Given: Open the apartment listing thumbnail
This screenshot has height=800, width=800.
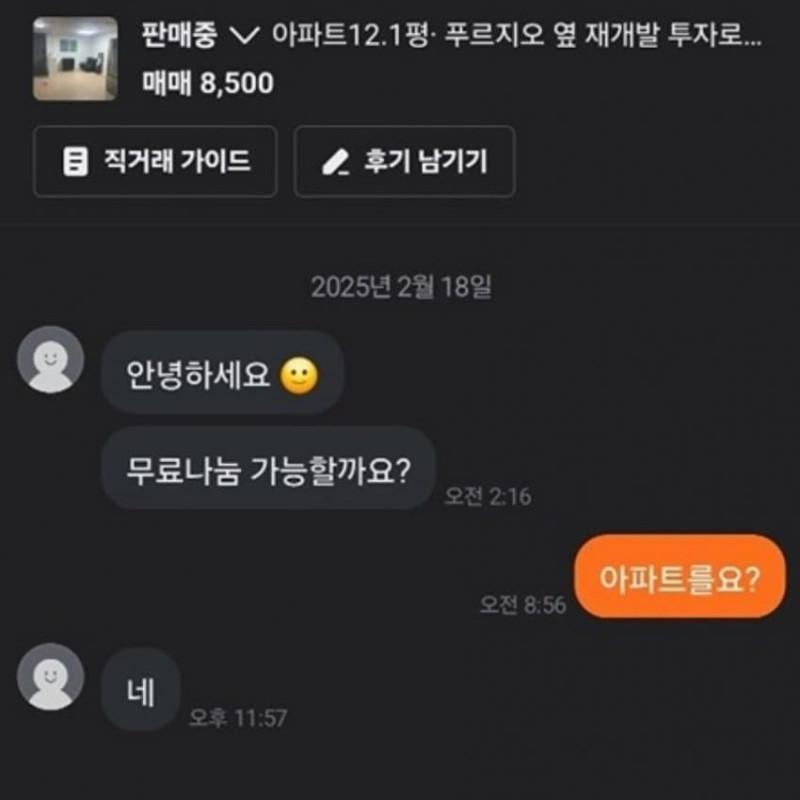Looking at the screenshot, I should point(68,59).
